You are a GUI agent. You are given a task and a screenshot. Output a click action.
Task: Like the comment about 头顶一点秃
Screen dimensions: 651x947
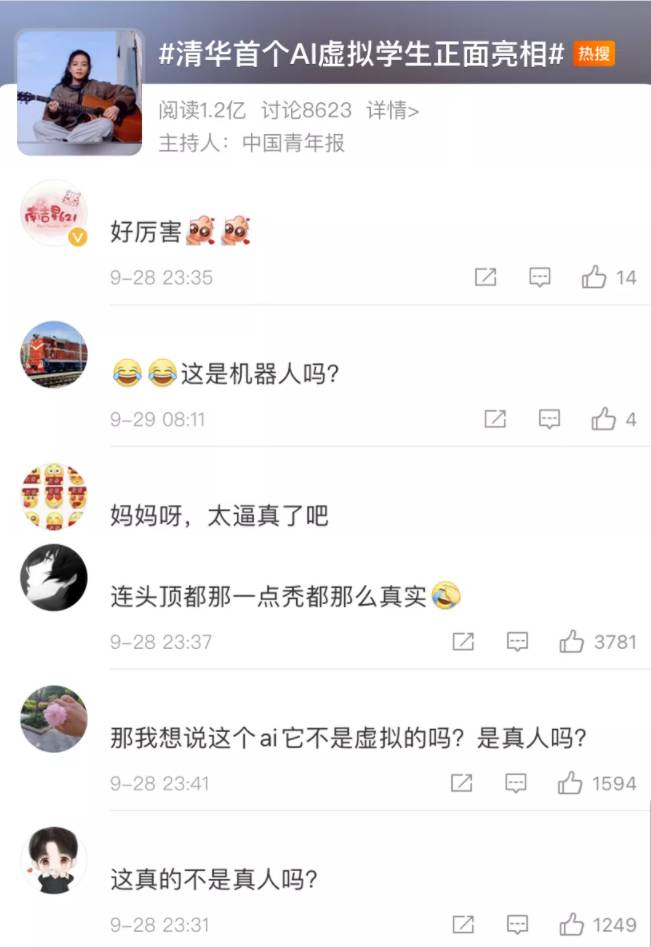point(572,641)
